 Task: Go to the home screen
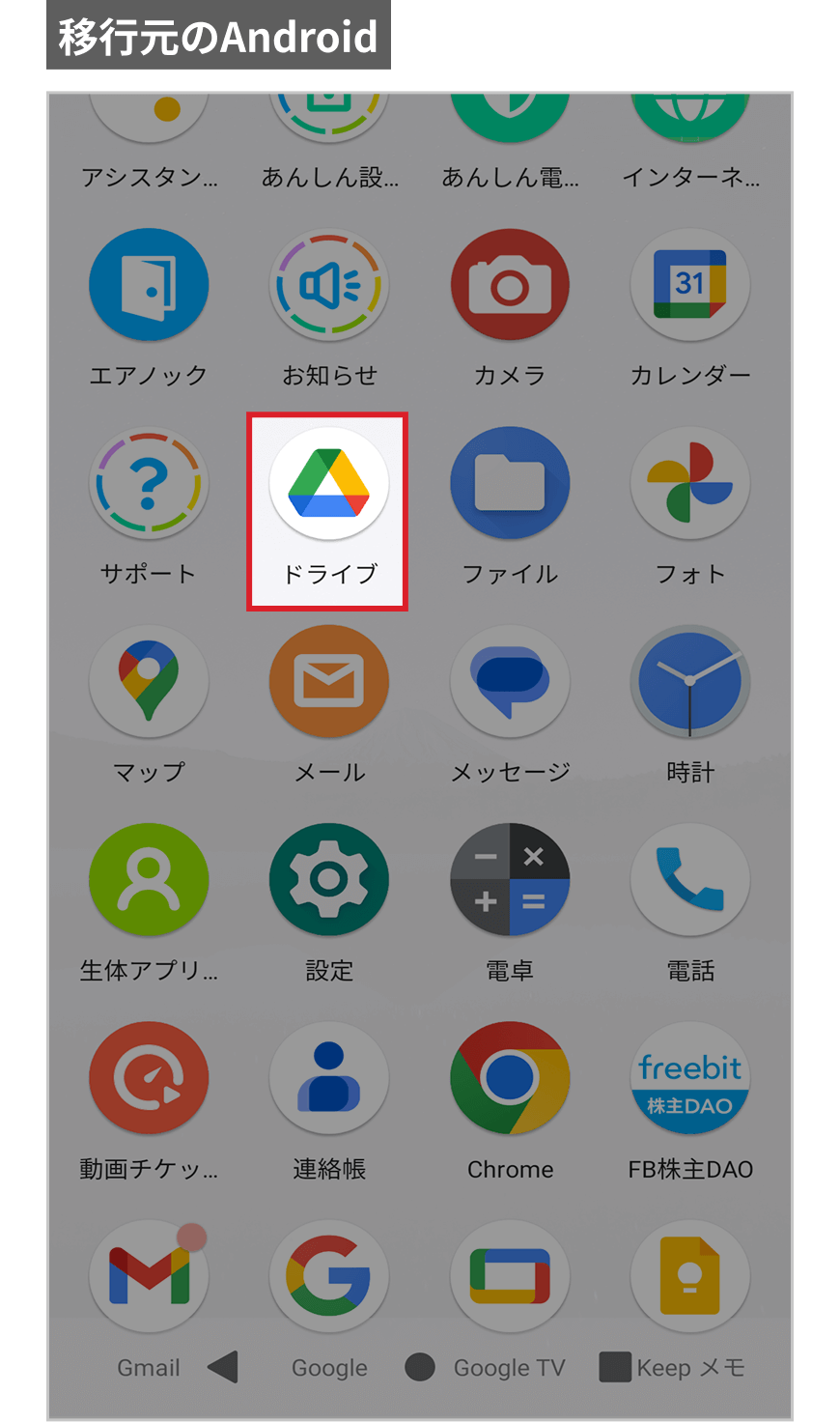pos(419,1367)
